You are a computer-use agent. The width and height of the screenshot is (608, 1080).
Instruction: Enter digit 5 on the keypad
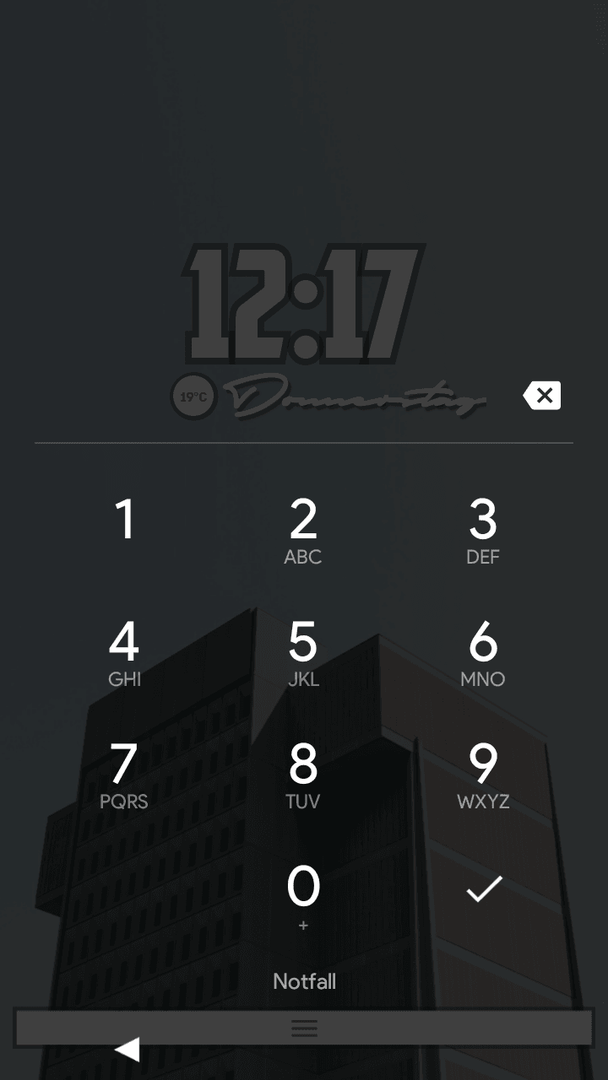coord(303,652)
